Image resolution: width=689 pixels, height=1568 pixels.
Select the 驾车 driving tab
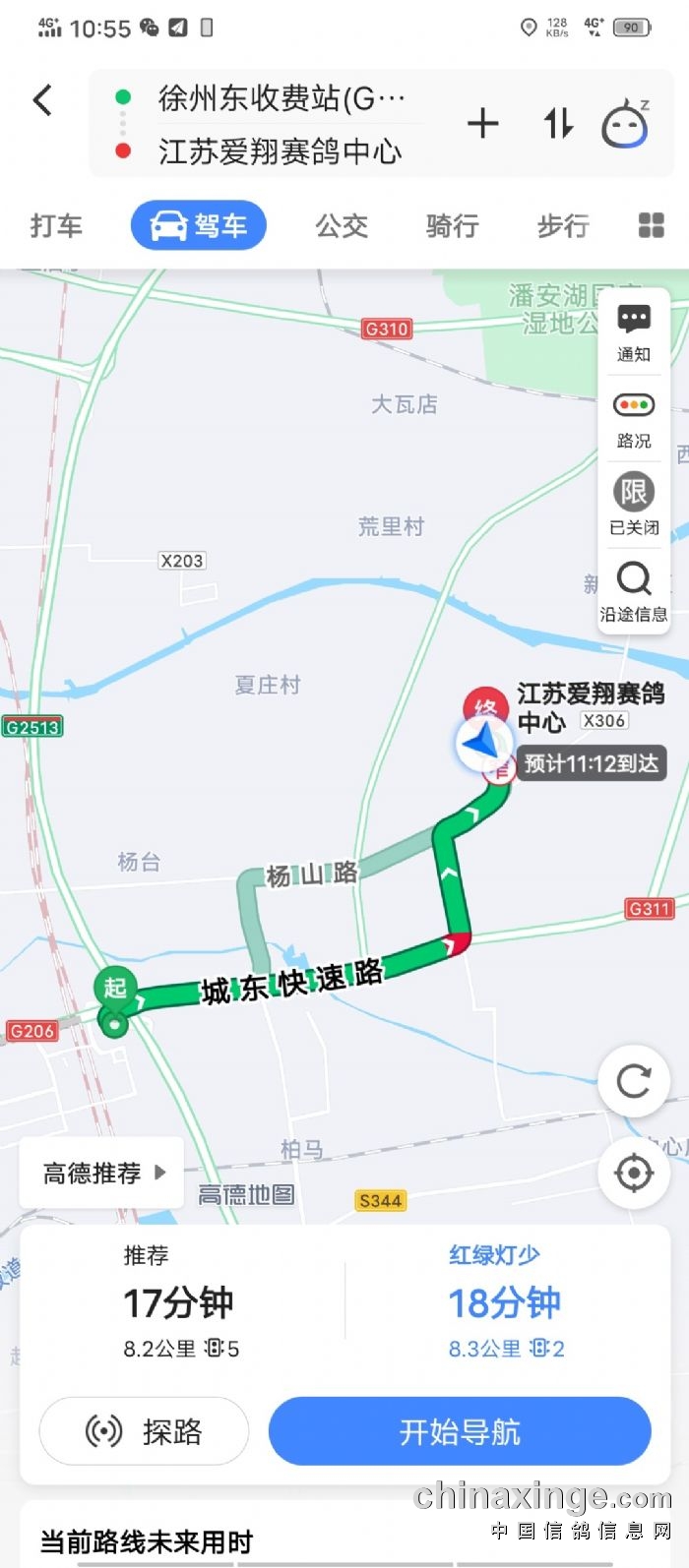point(199,226)
